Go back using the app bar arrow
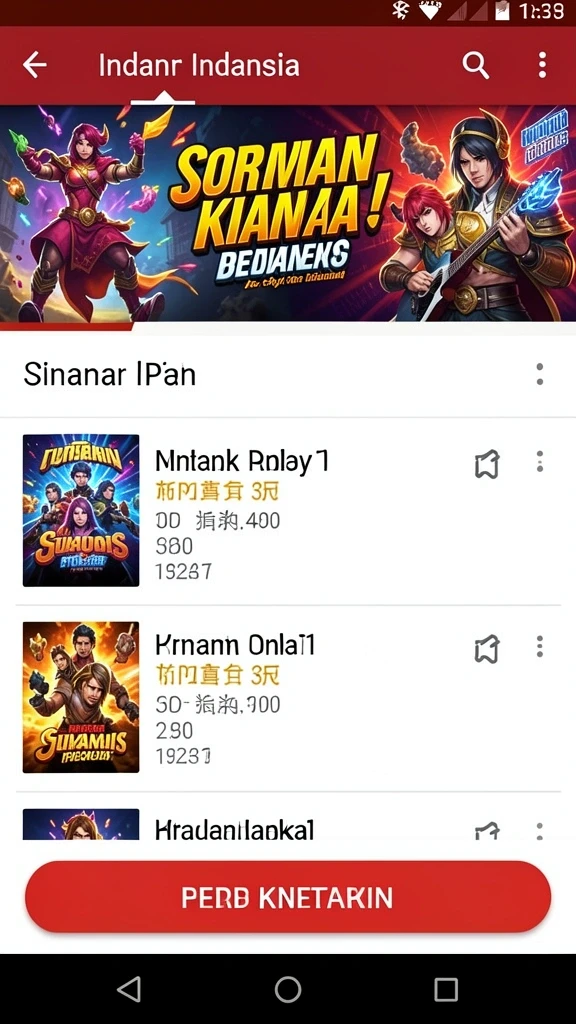The image size is (576, 1024). point(35,65)
